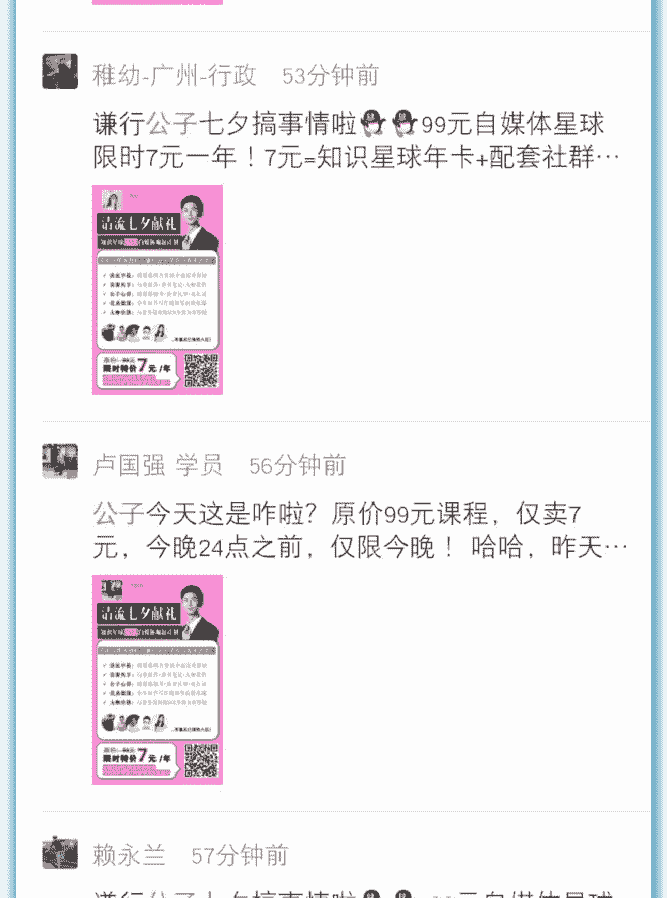The image size is (667, 898).
Task: Open the poster image in 卢国强 学员's post
Action: click(157, 678)
